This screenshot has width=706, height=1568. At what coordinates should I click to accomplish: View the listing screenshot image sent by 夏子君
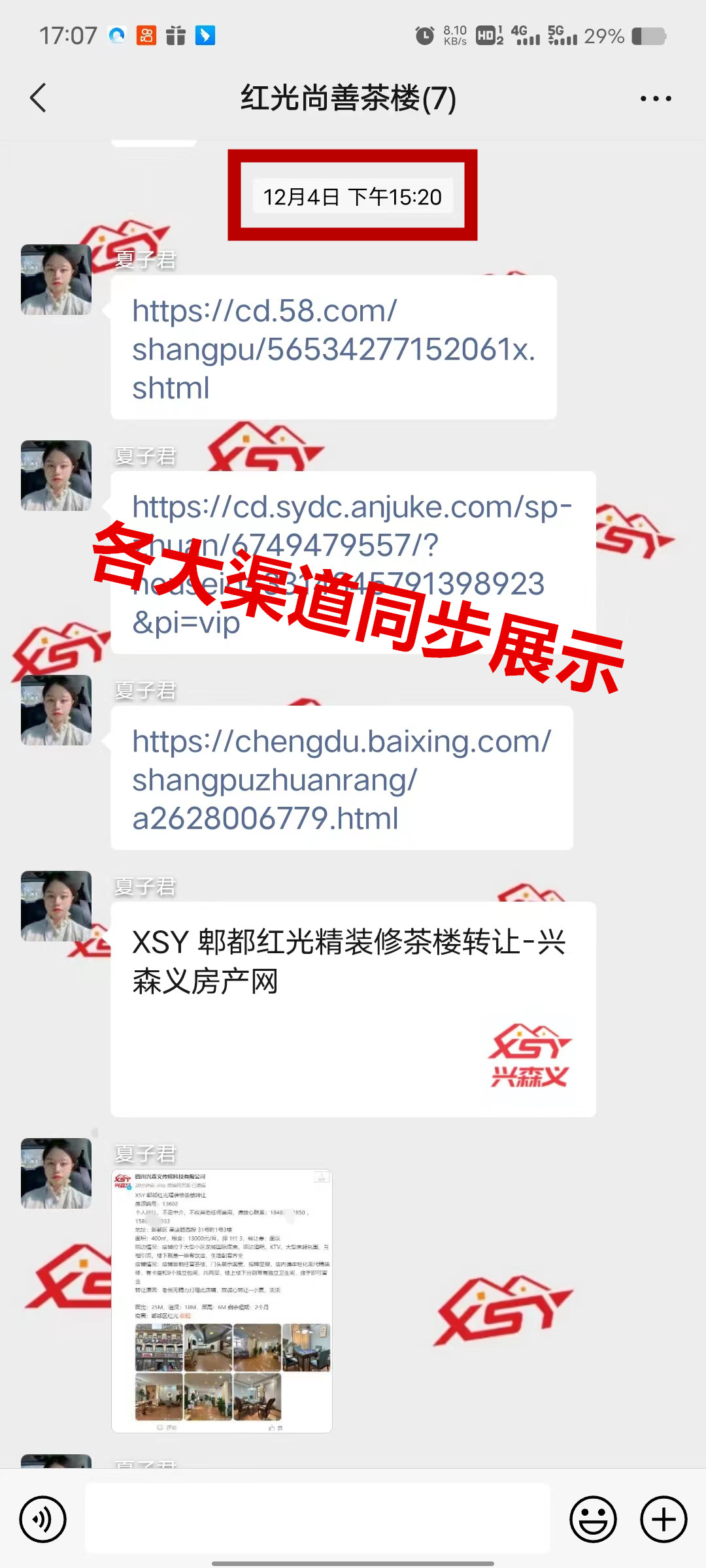(x=222, y=1300)
